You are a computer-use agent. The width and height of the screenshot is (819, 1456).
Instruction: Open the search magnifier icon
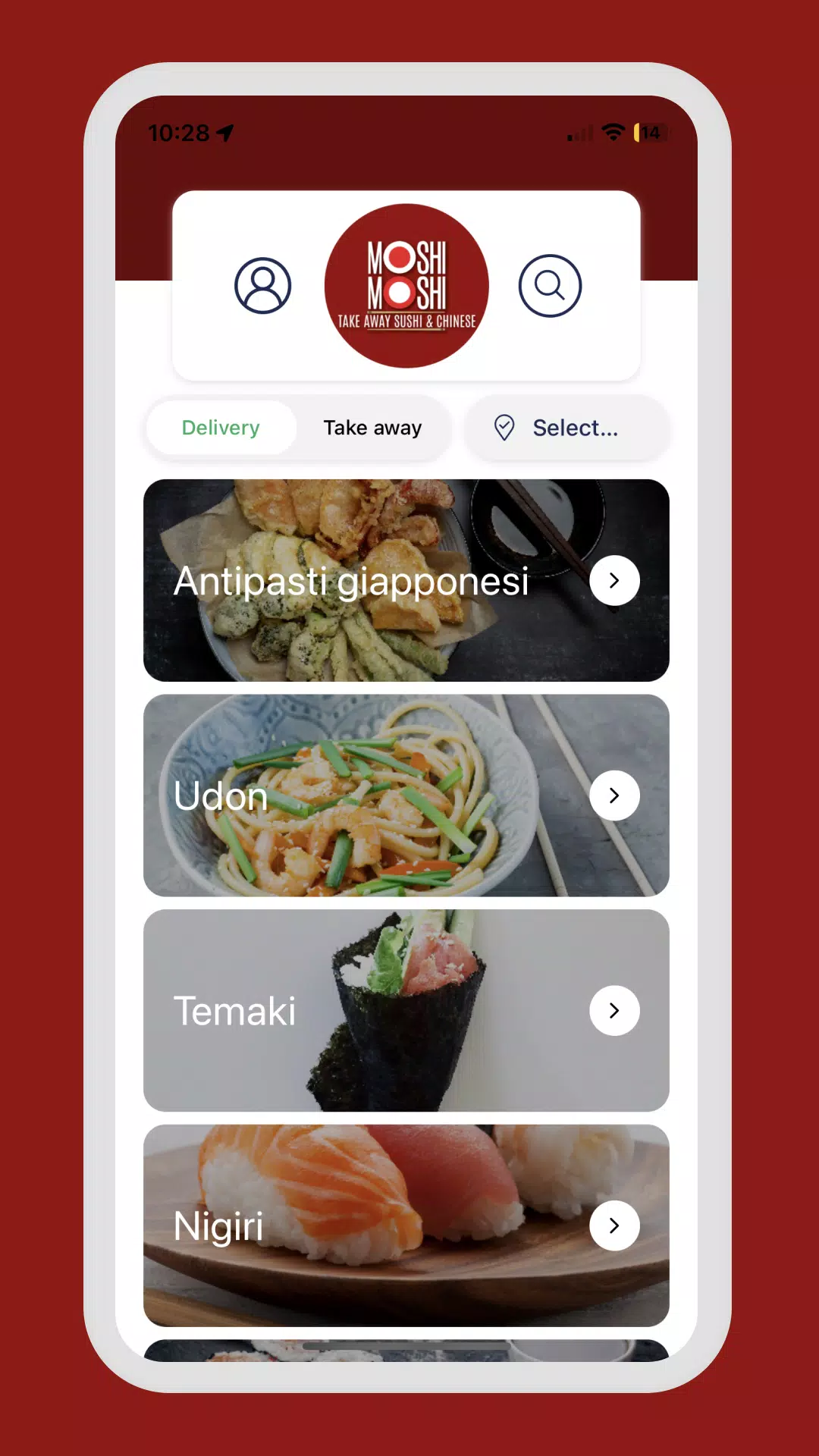(x=550, y=286)
